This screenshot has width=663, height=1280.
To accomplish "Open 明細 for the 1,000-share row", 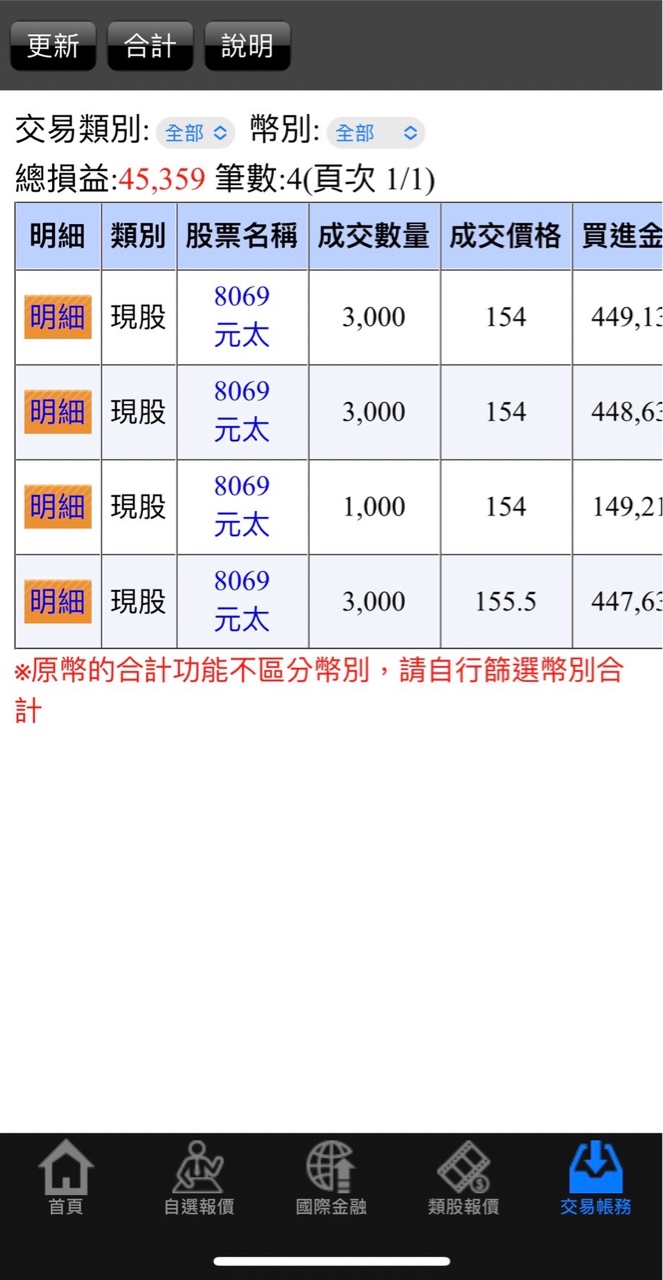I will tap(58, 507).
